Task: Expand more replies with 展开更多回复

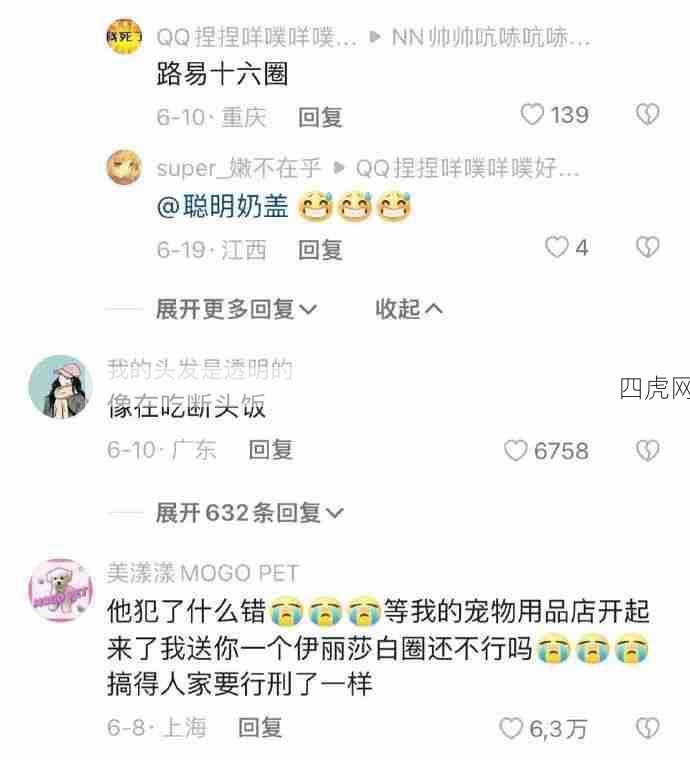Action: [236, 309]
